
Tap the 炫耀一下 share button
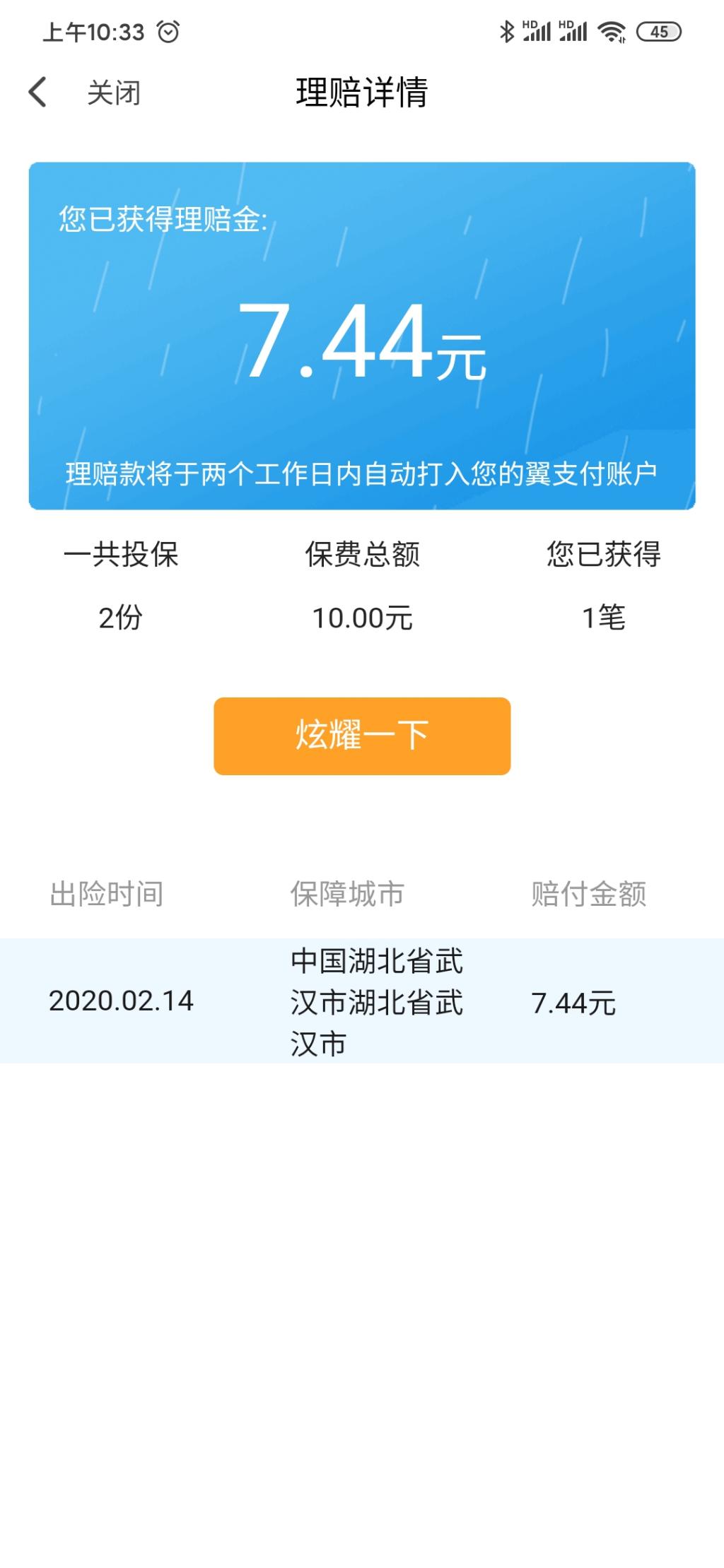(x=362, y=736)
